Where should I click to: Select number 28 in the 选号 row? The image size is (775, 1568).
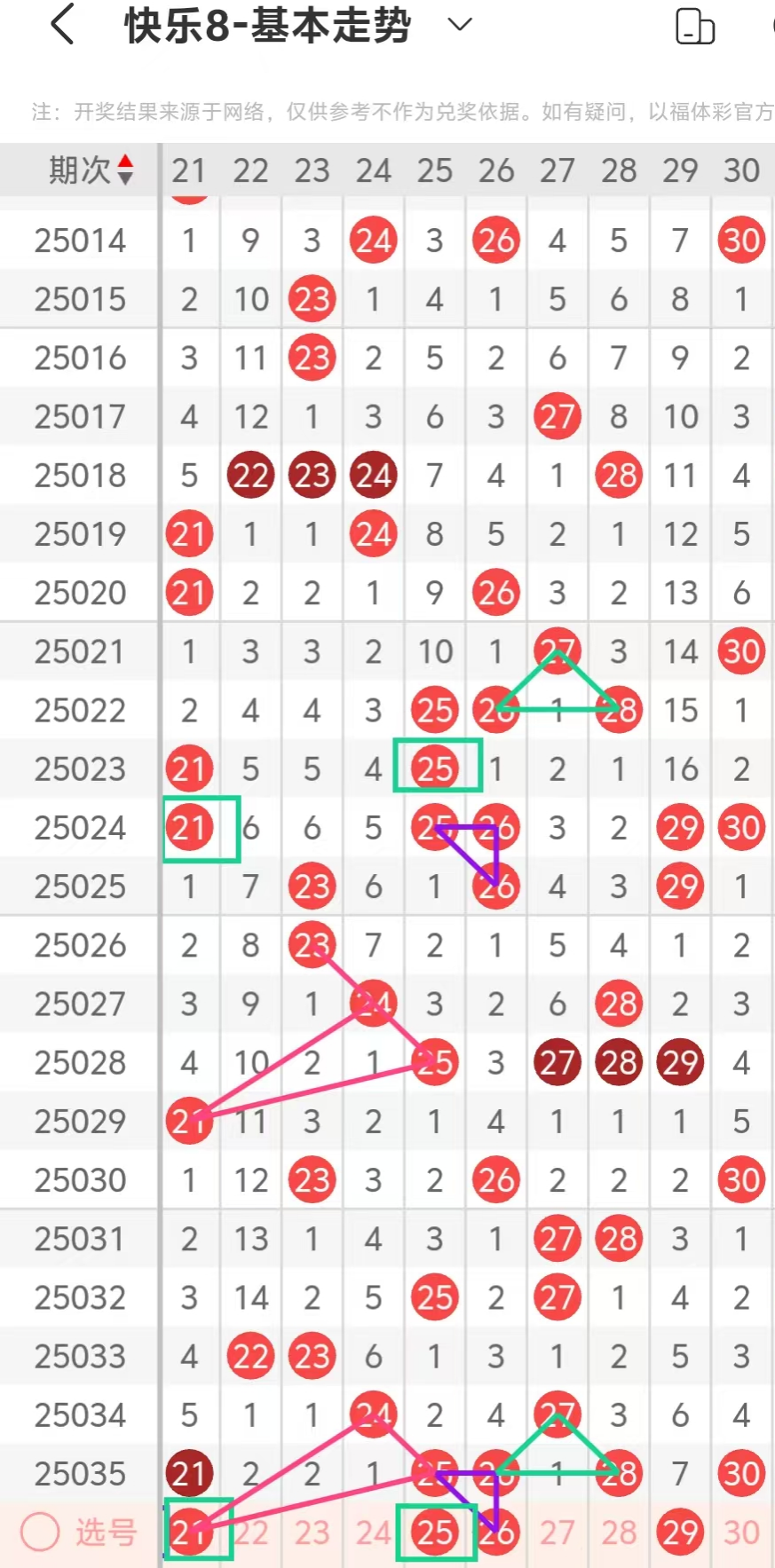point(619,1533)
